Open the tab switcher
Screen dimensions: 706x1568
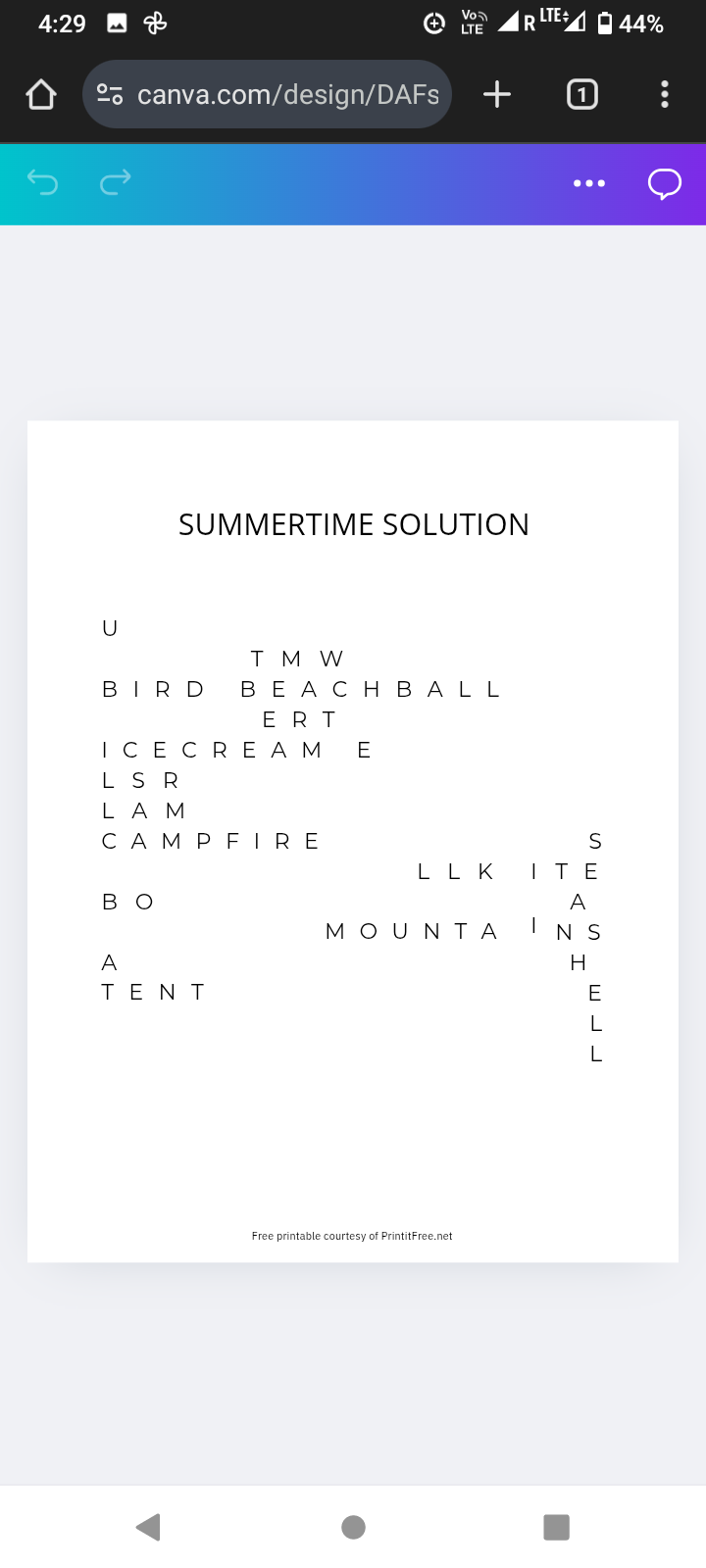click(581, 94)
